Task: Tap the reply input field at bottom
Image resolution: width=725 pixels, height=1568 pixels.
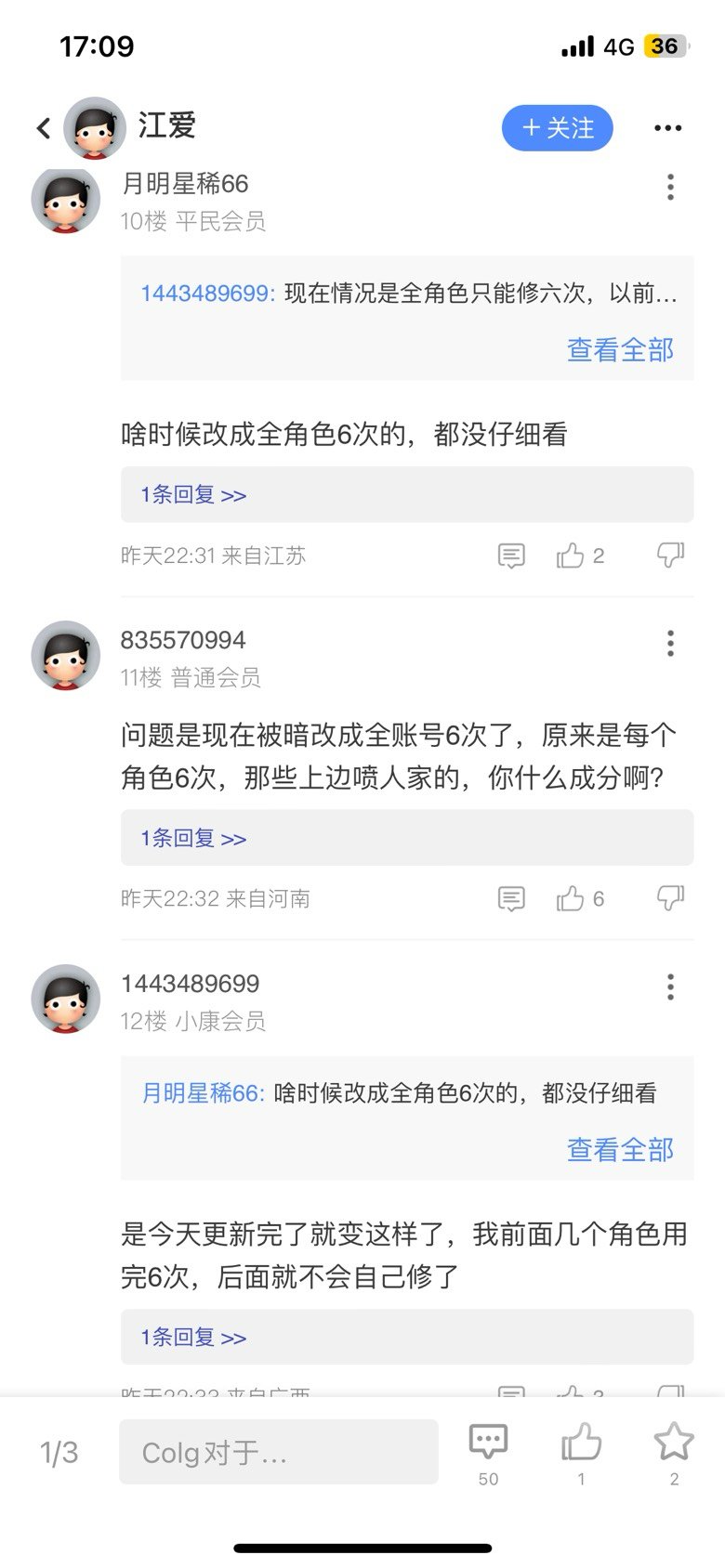Action: [x=279, y=1452]
